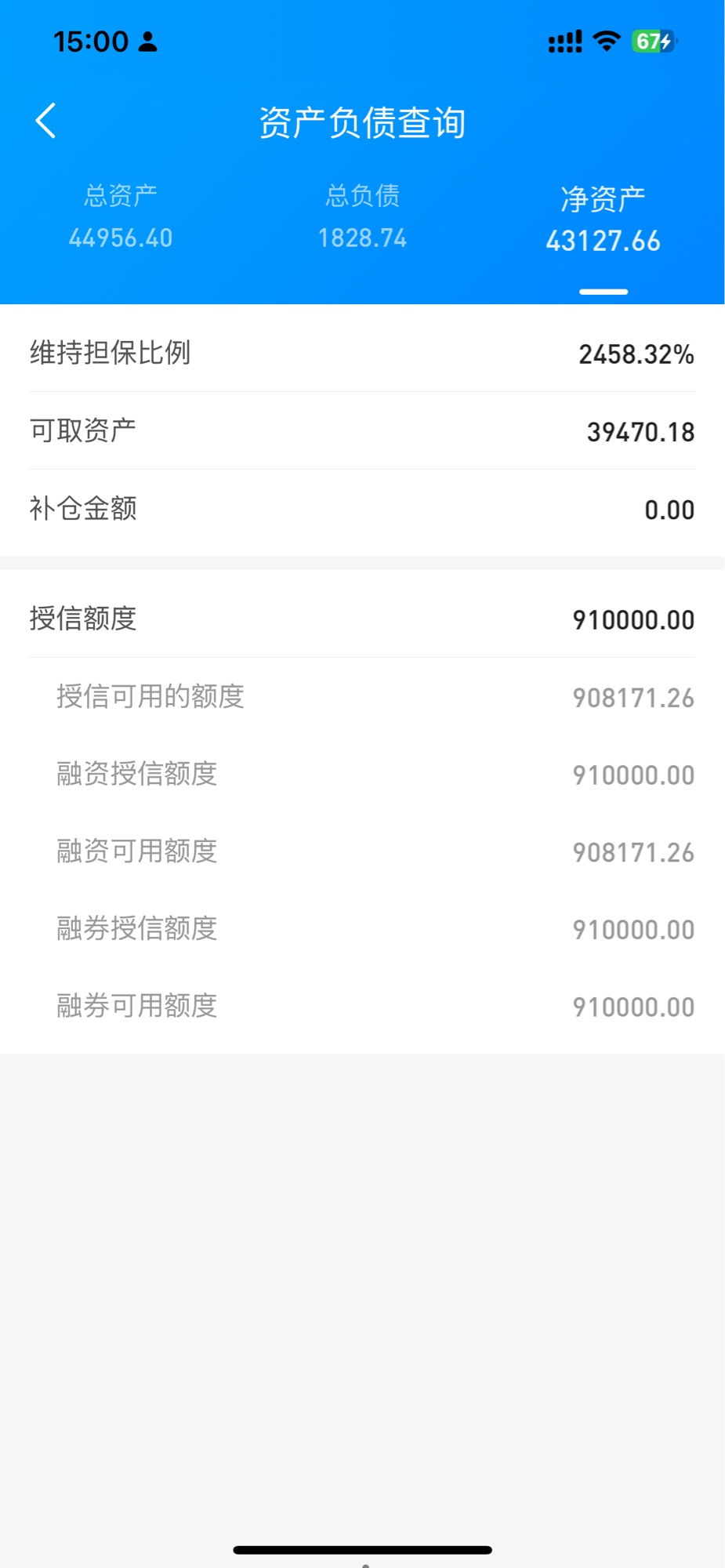
Task: Switch to the 总资产 tab
Action: pos(121,217)
